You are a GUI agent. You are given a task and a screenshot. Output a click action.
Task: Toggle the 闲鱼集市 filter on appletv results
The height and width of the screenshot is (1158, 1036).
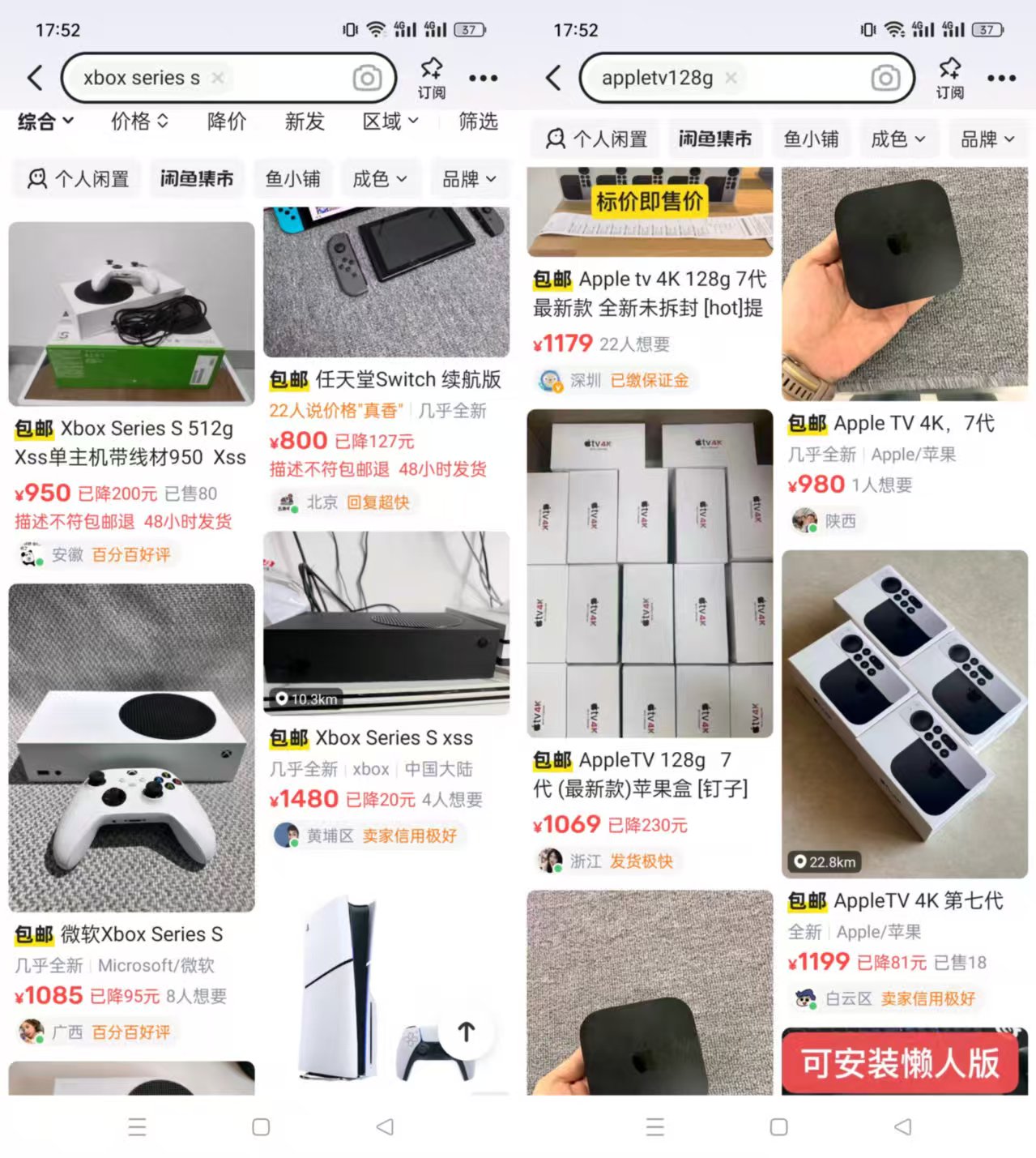tap(716, 139)
